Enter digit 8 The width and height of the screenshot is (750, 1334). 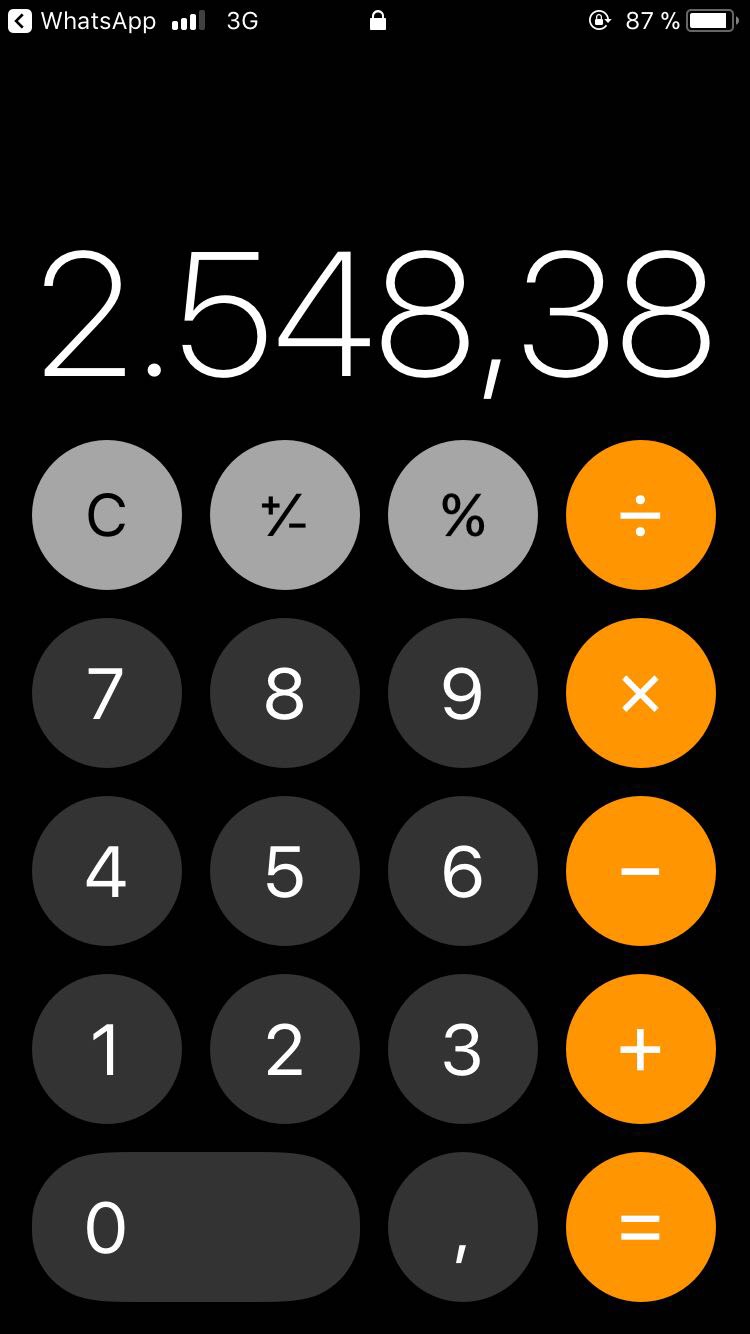pos(285,693)
